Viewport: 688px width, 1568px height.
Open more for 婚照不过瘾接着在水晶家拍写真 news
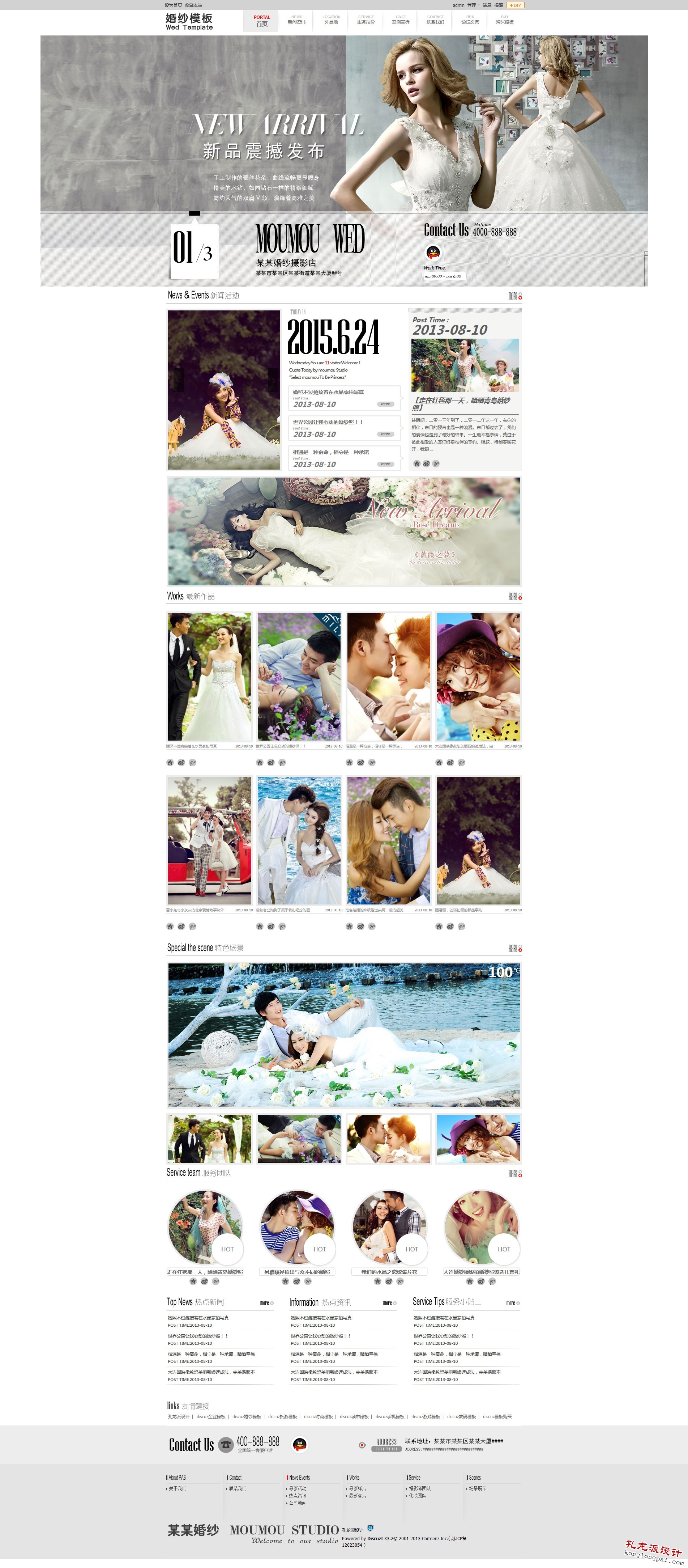coord(385,404)
